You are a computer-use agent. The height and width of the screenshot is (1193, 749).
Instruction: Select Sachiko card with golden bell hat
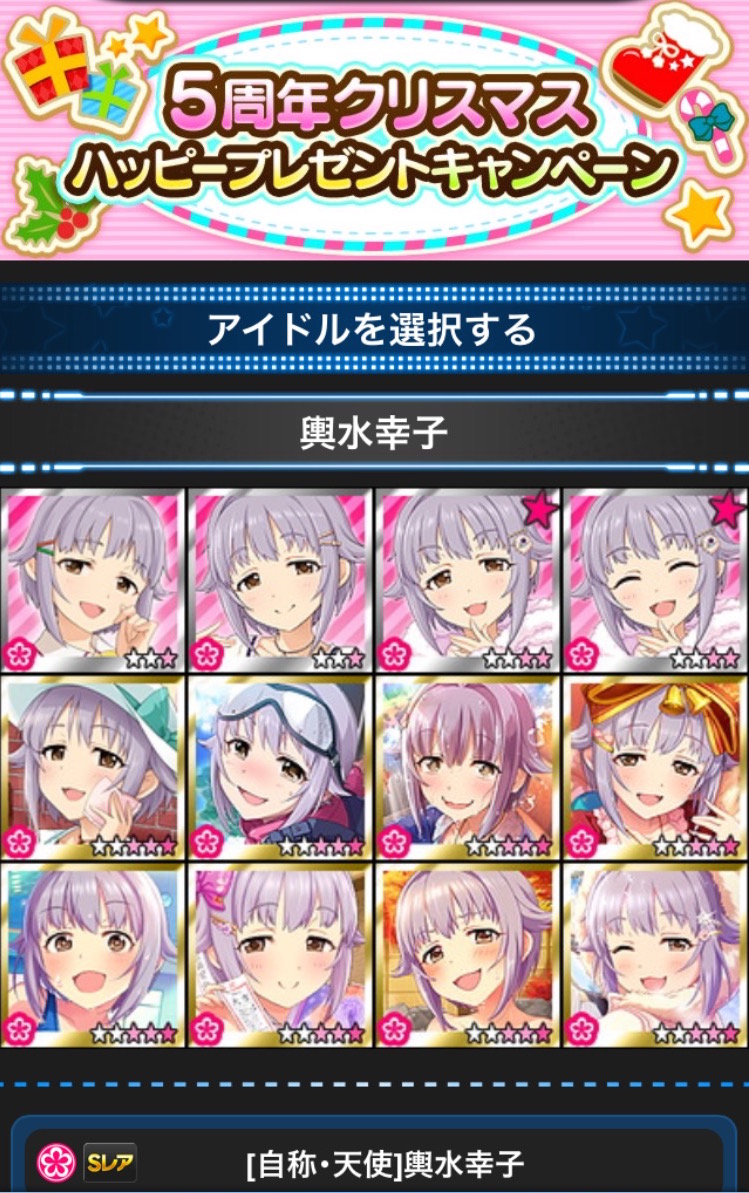tap(655, 768)
